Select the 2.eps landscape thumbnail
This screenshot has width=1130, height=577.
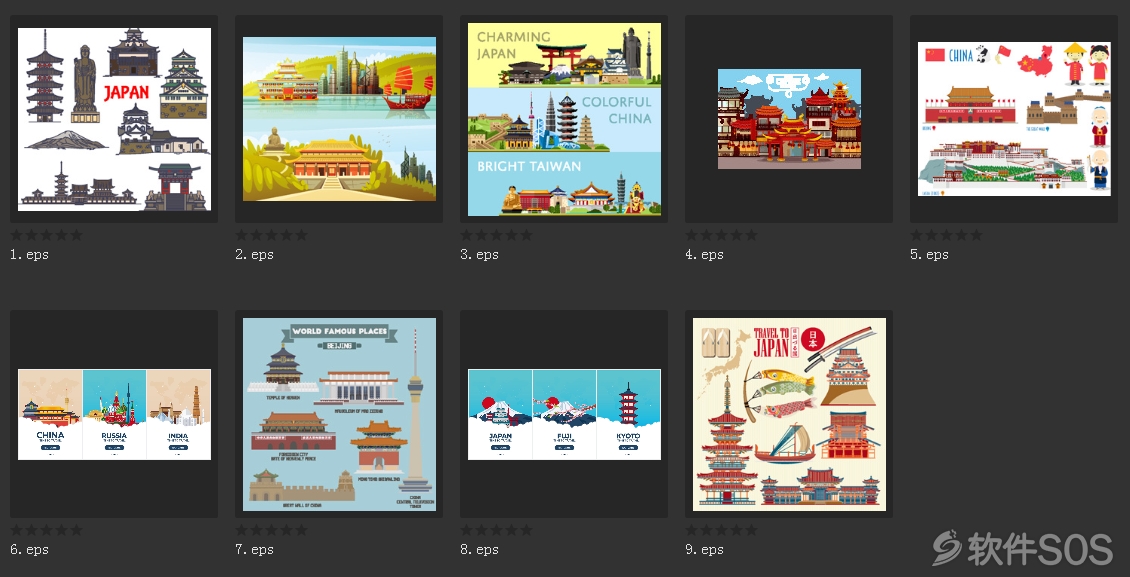339,119
